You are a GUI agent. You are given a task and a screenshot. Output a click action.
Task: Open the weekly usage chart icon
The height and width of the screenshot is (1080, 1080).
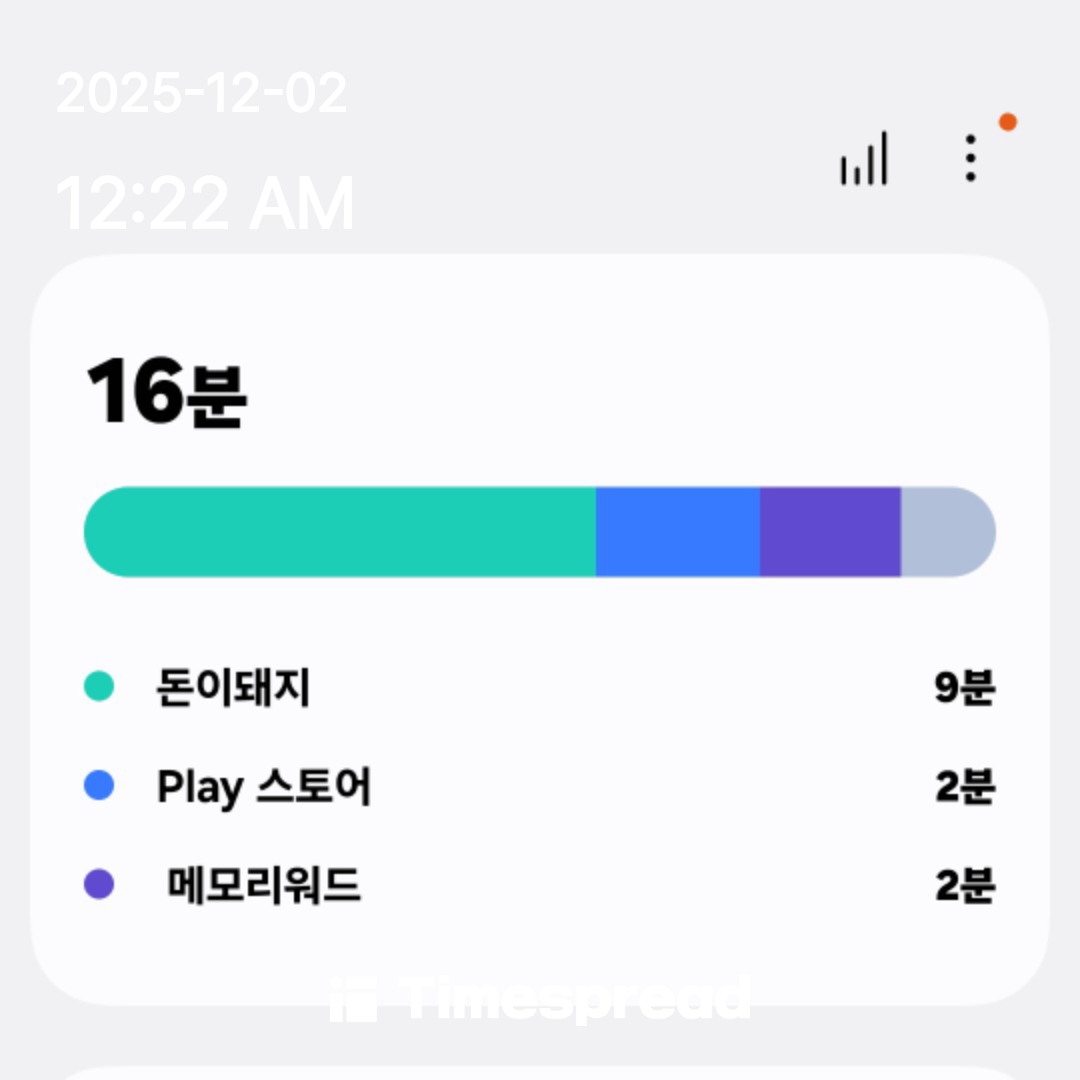click(864, 159)
